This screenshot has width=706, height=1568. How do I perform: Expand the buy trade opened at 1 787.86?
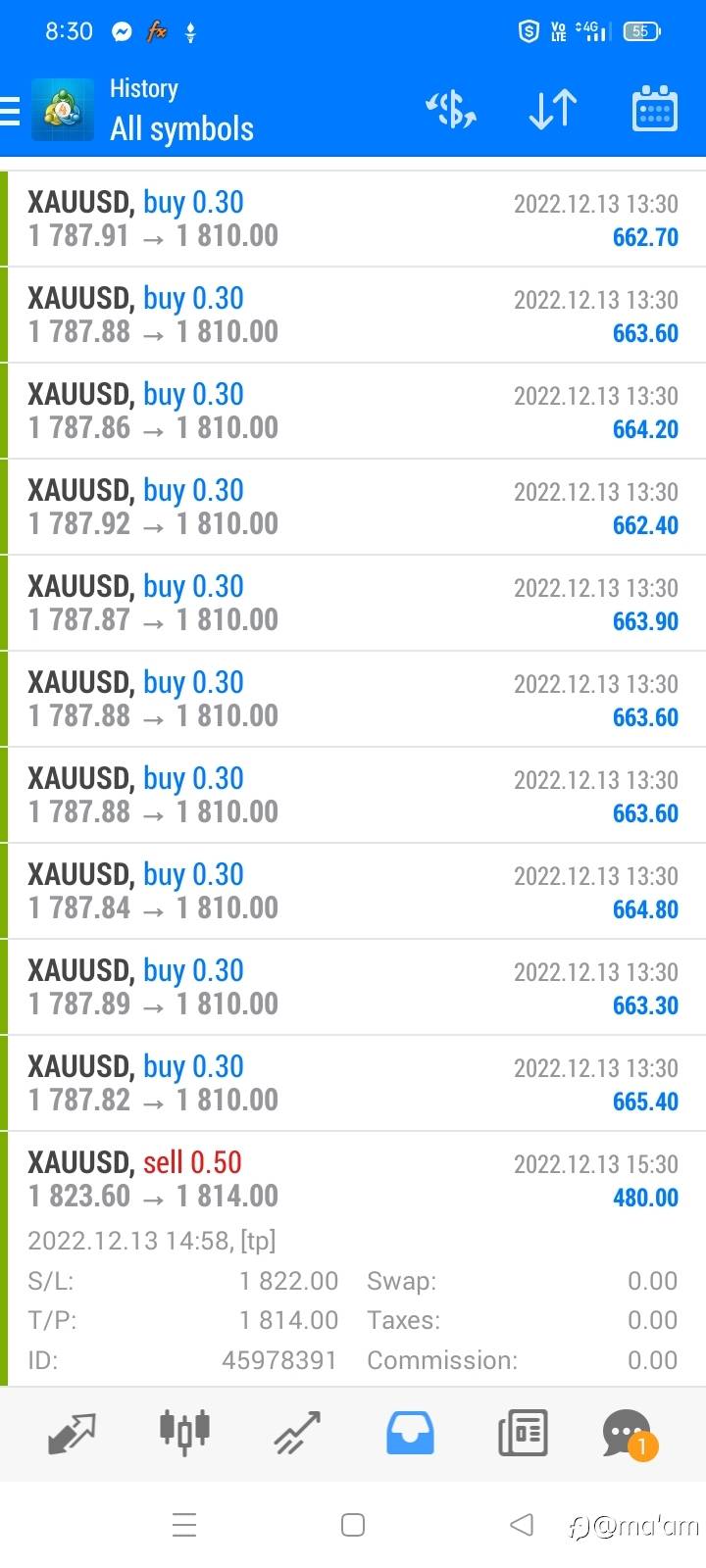[x=353, y=411]
